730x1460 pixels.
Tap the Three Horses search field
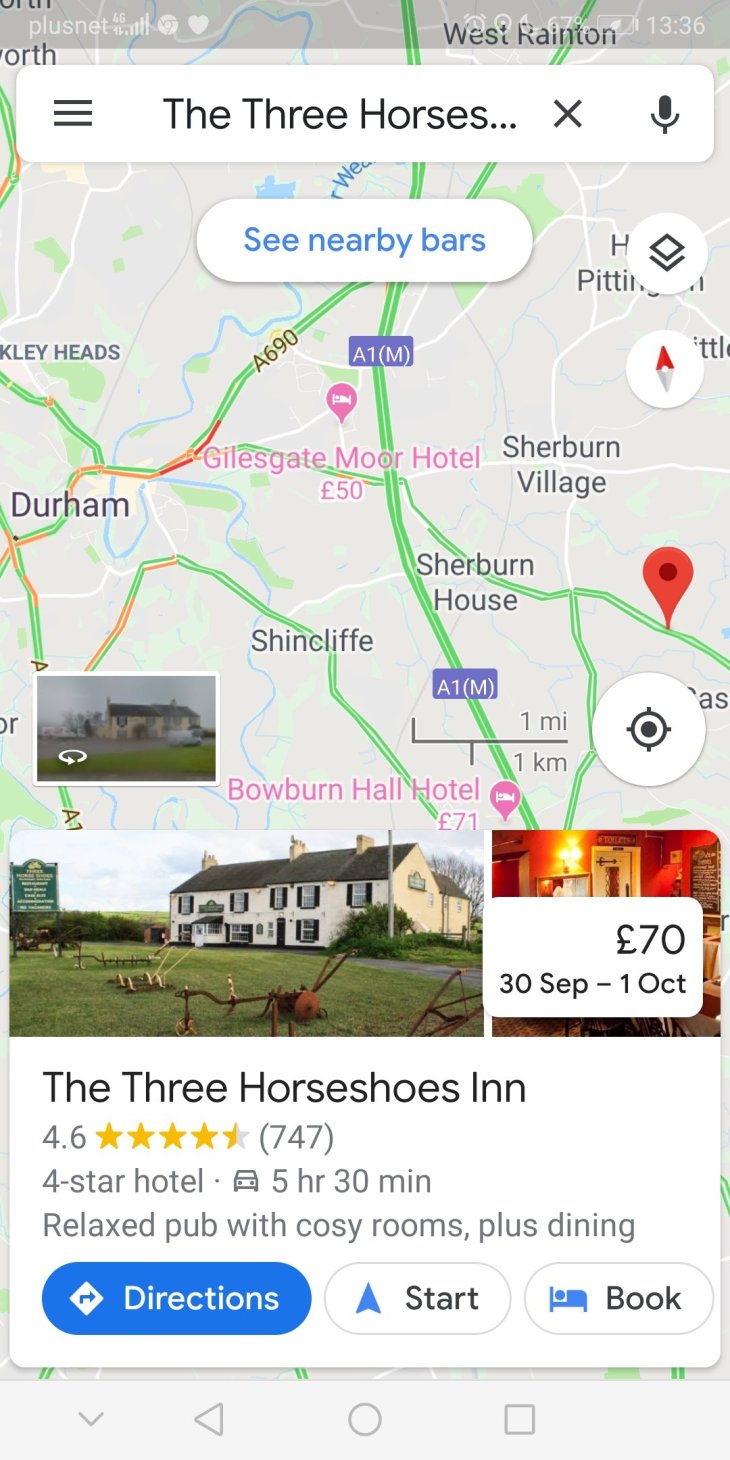tap(340, 114)
